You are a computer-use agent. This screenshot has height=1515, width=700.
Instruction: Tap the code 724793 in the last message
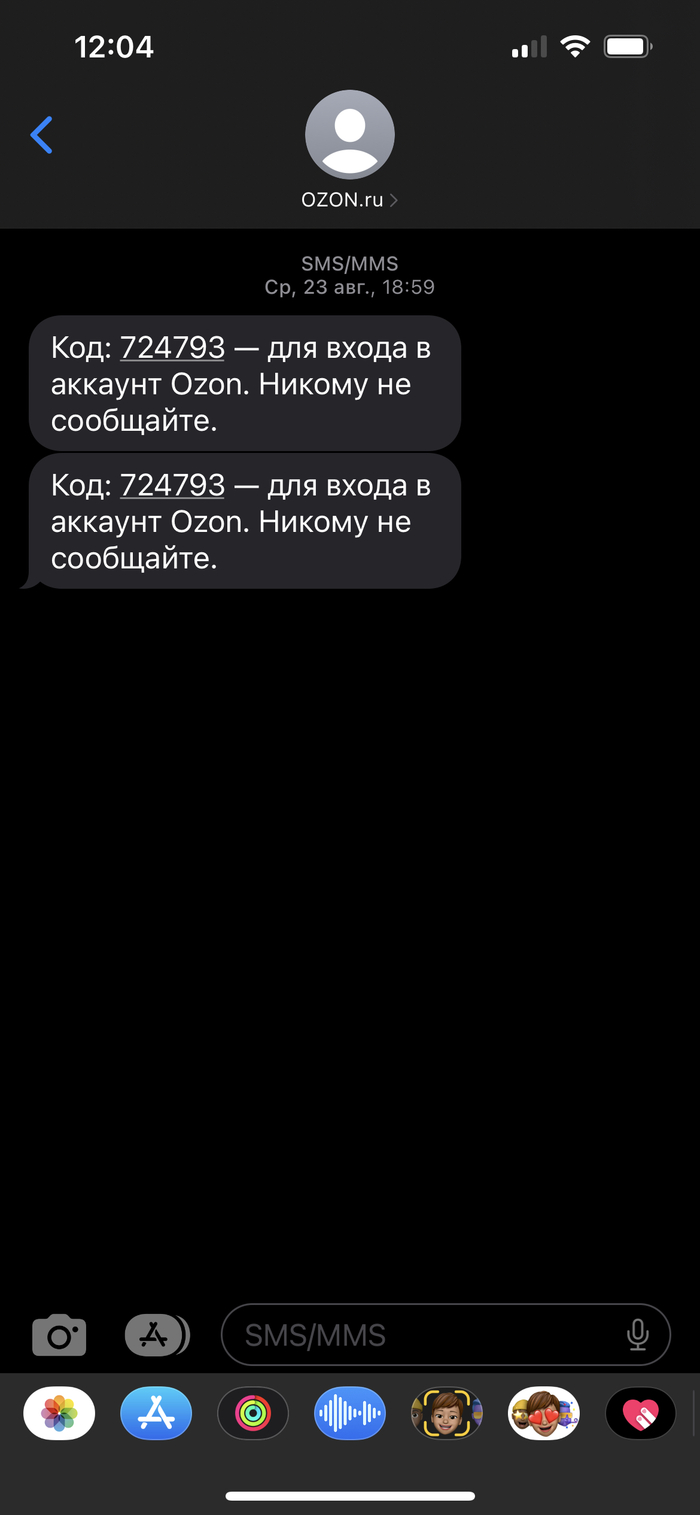click(x=172, y=486)
